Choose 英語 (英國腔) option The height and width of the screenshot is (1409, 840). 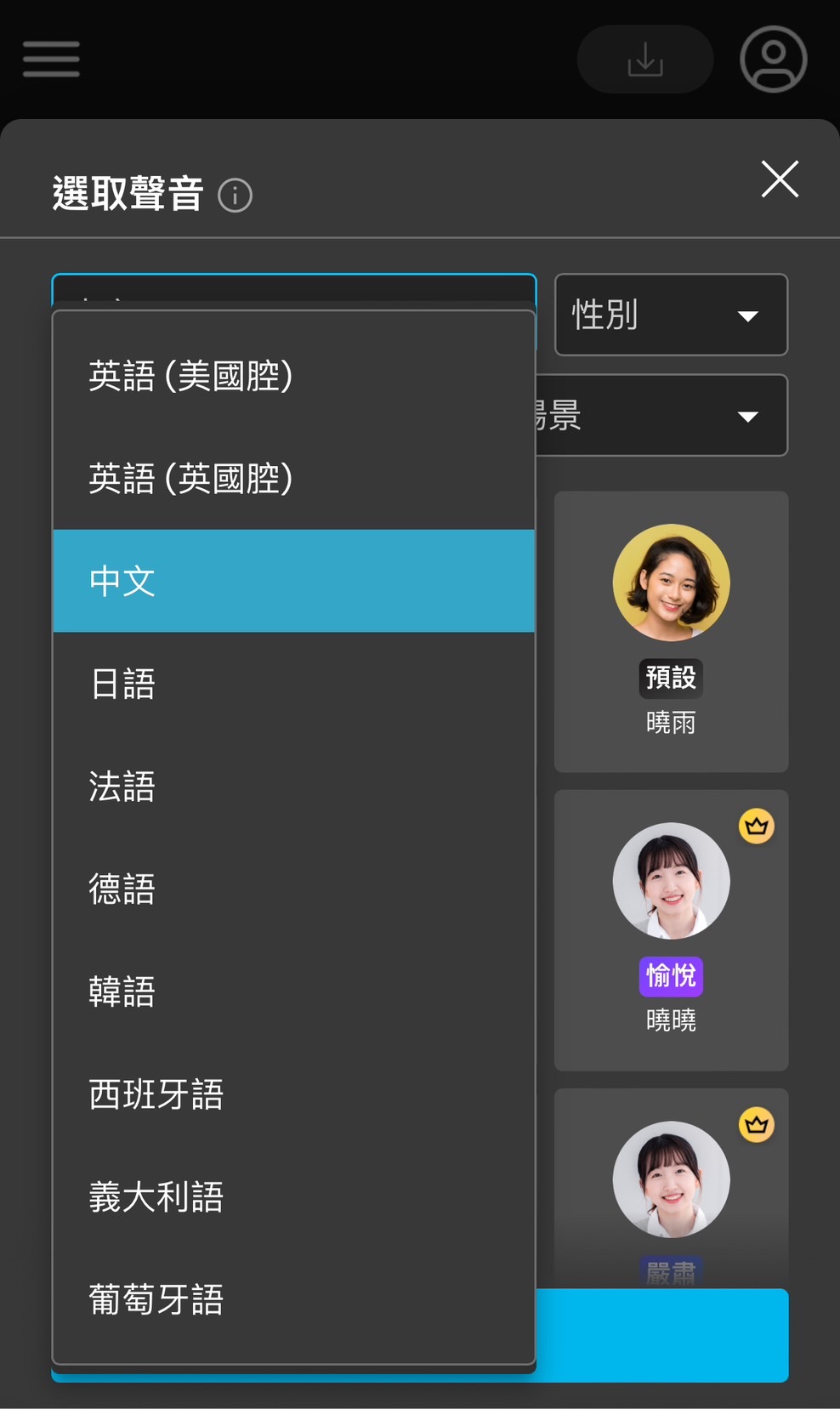pos(293,479)
